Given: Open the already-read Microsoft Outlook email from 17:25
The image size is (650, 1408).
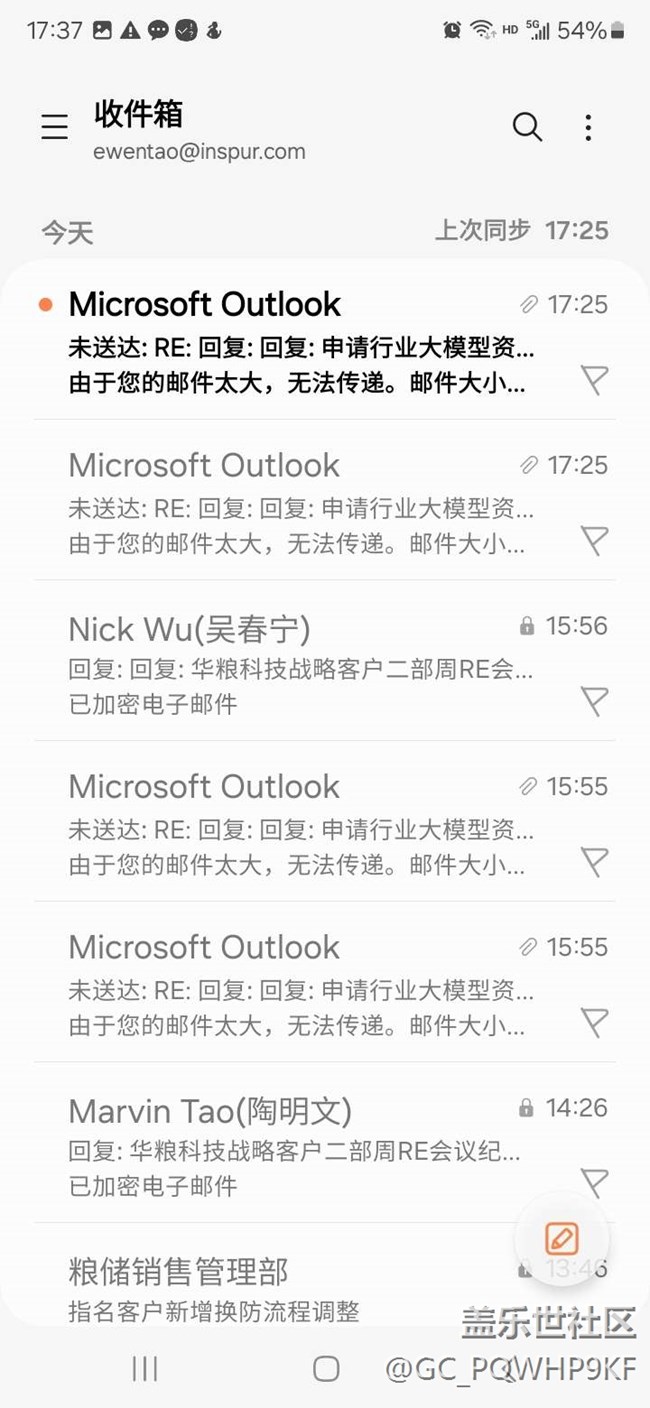Looking at the screenshot, I should 300,501.
